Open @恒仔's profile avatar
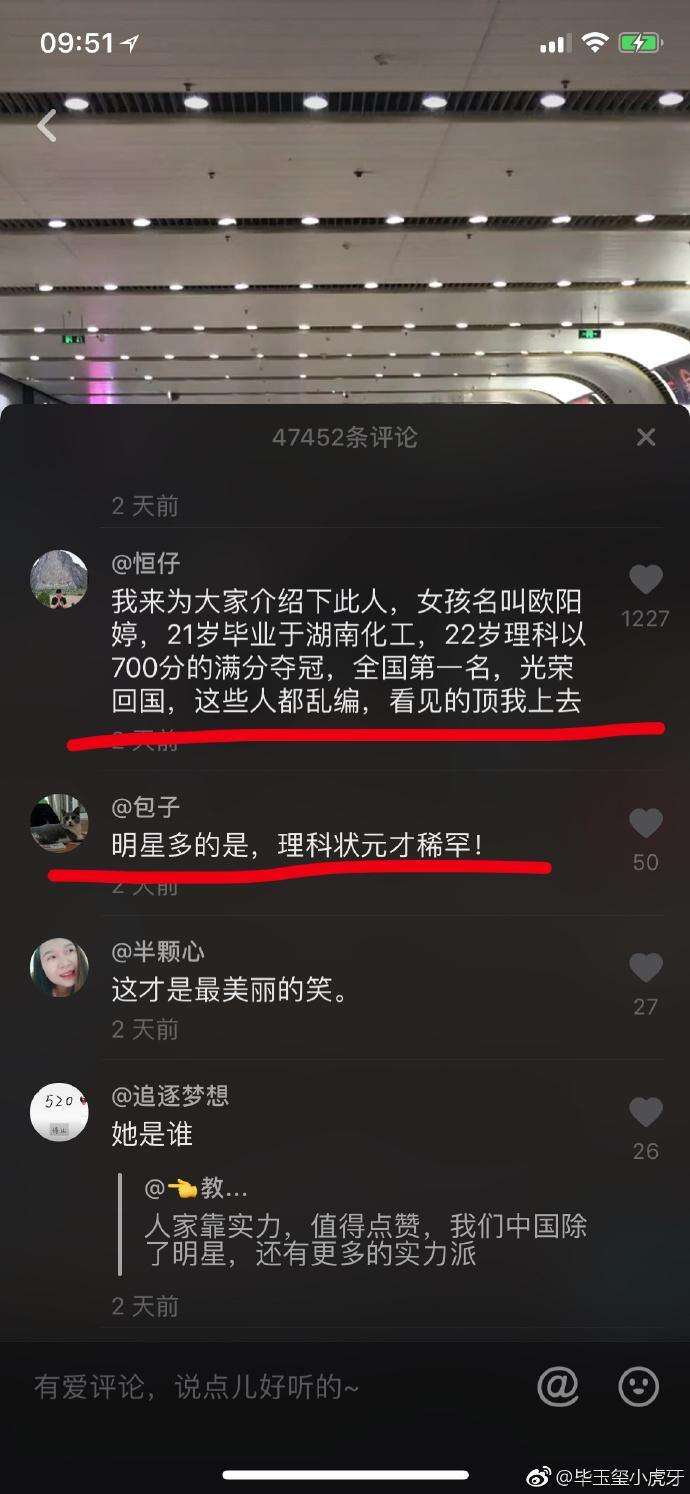The image size is (690, 1494). point(59,579)
